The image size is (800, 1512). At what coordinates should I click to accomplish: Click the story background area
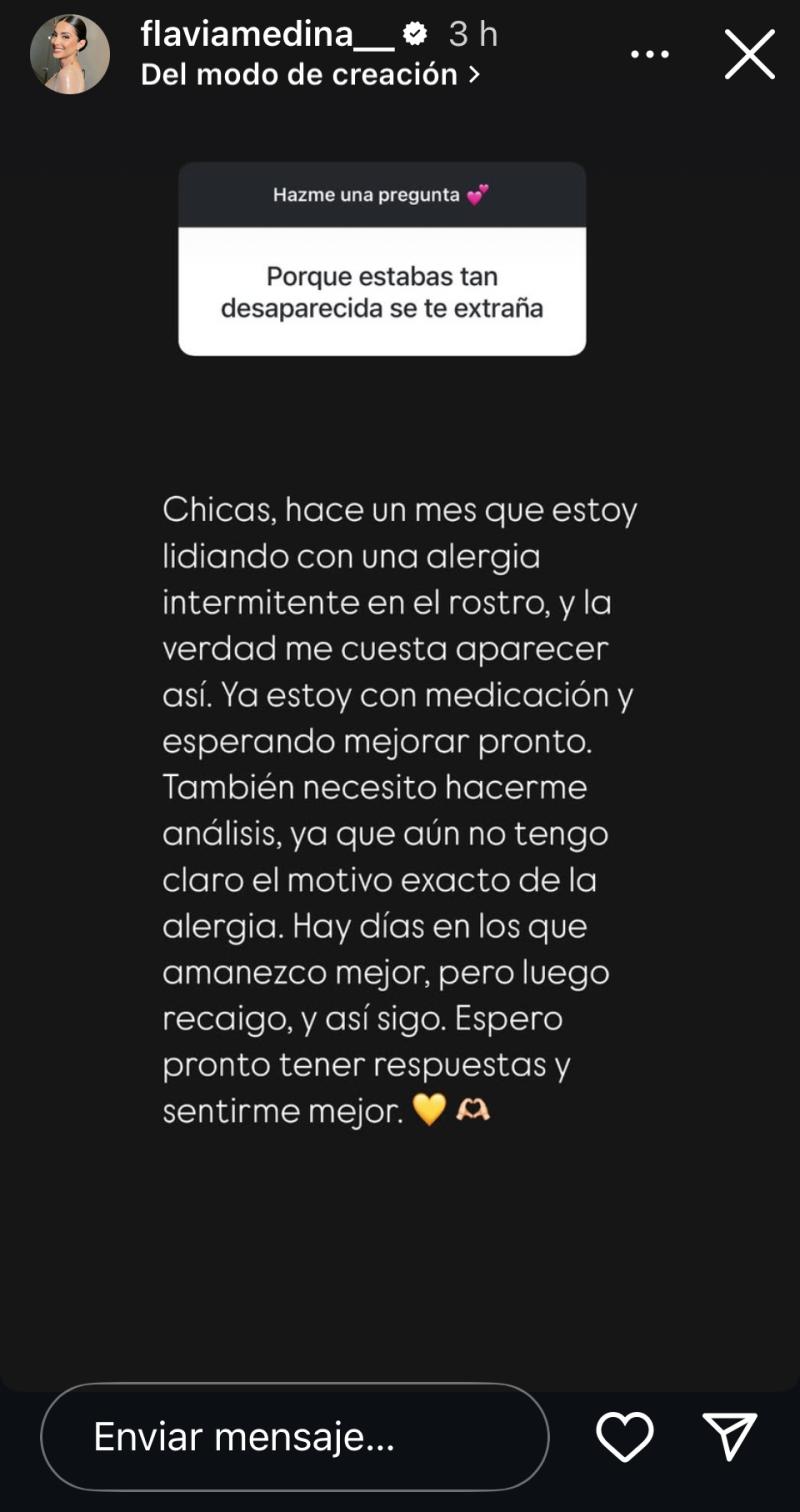coord(400,1250)
